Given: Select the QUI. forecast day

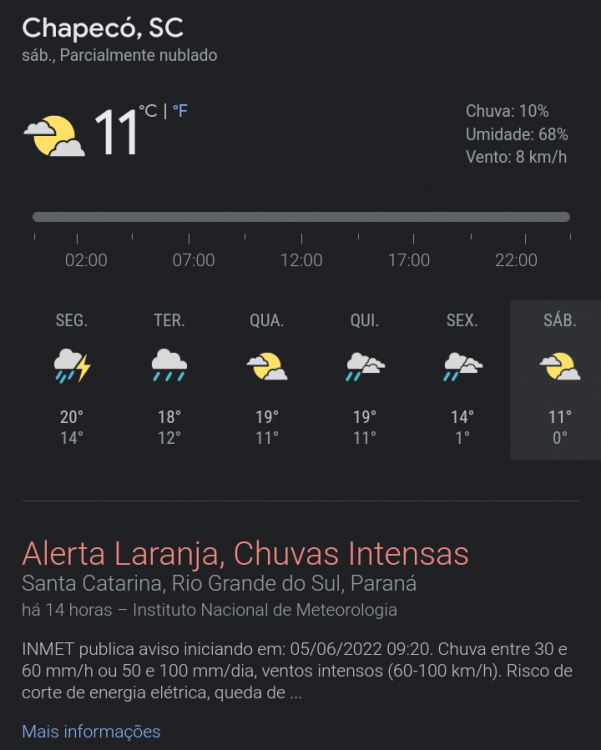Looking at the screenshot, I should [364, 379].
